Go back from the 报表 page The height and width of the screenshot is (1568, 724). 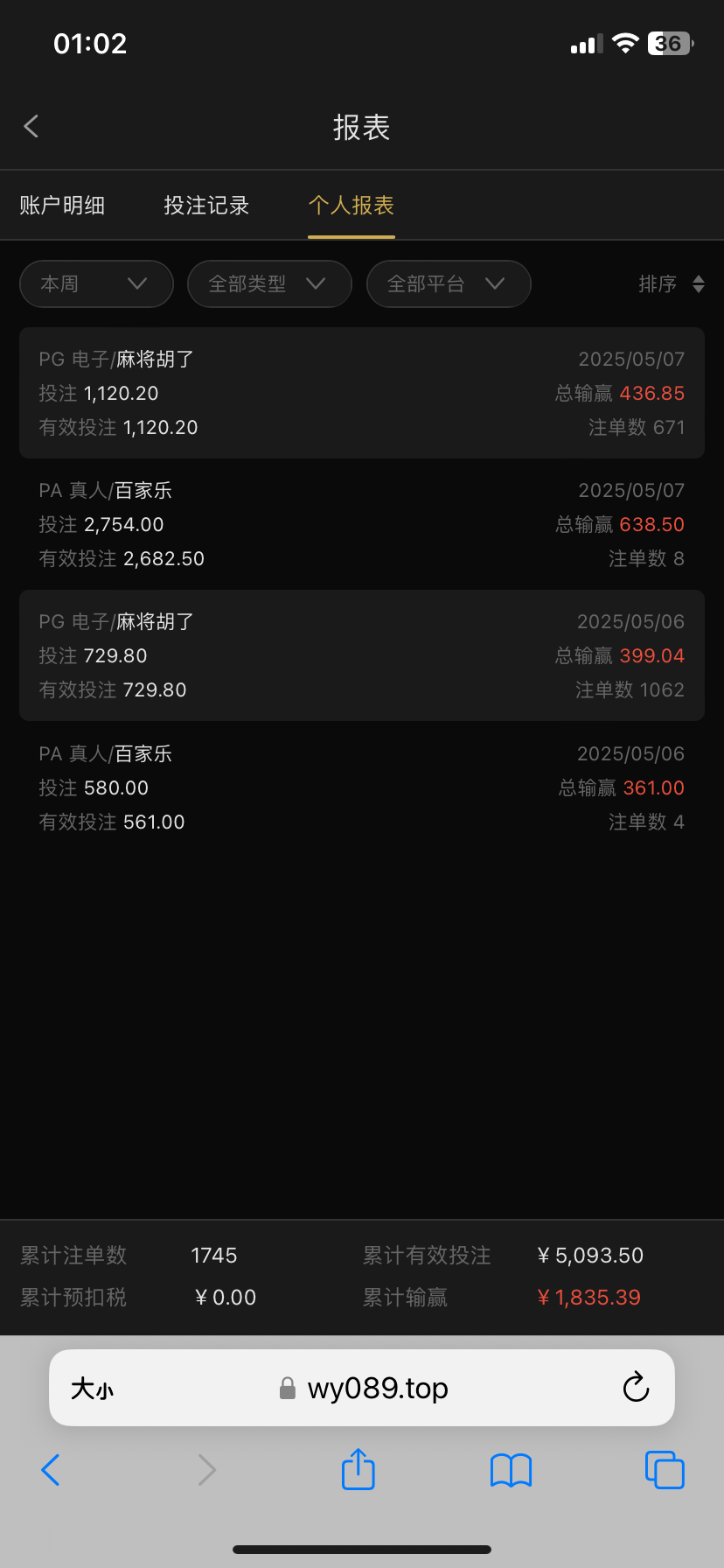[x=31, y=127]
